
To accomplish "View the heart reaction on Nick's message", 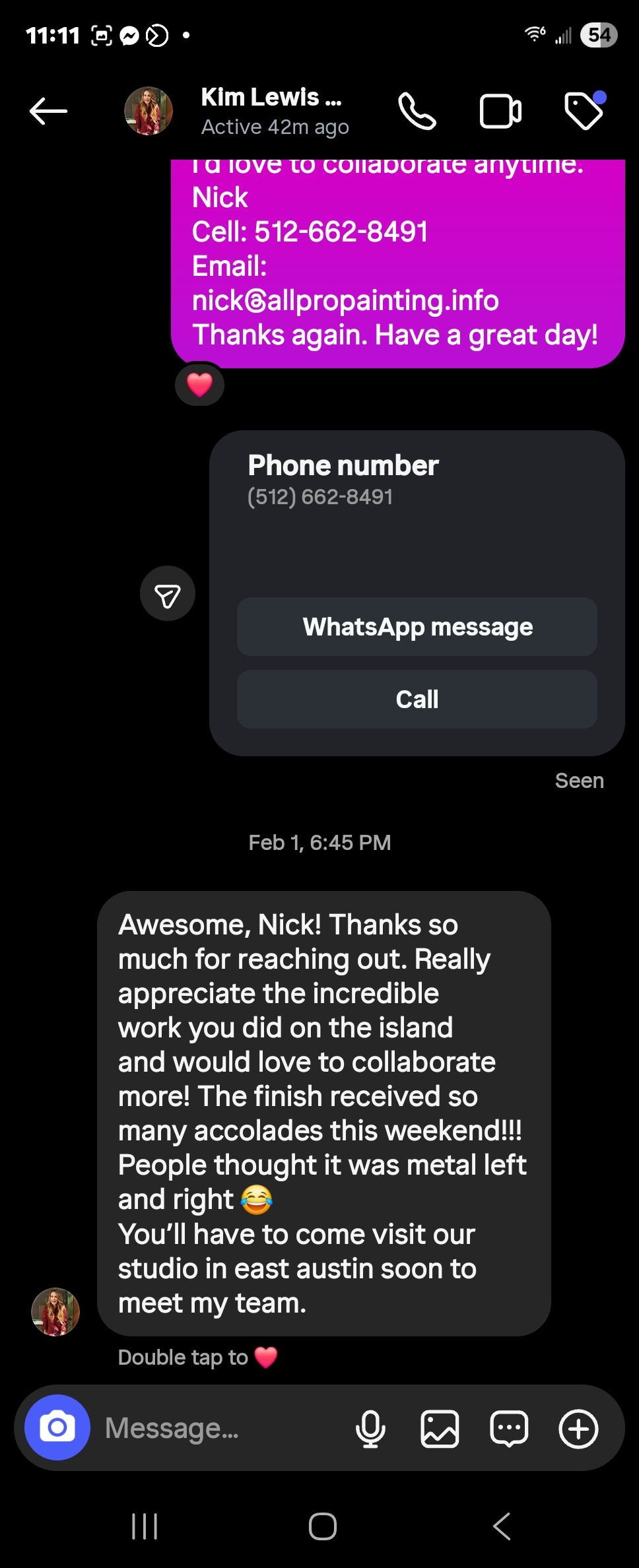I will click(199, 385).
